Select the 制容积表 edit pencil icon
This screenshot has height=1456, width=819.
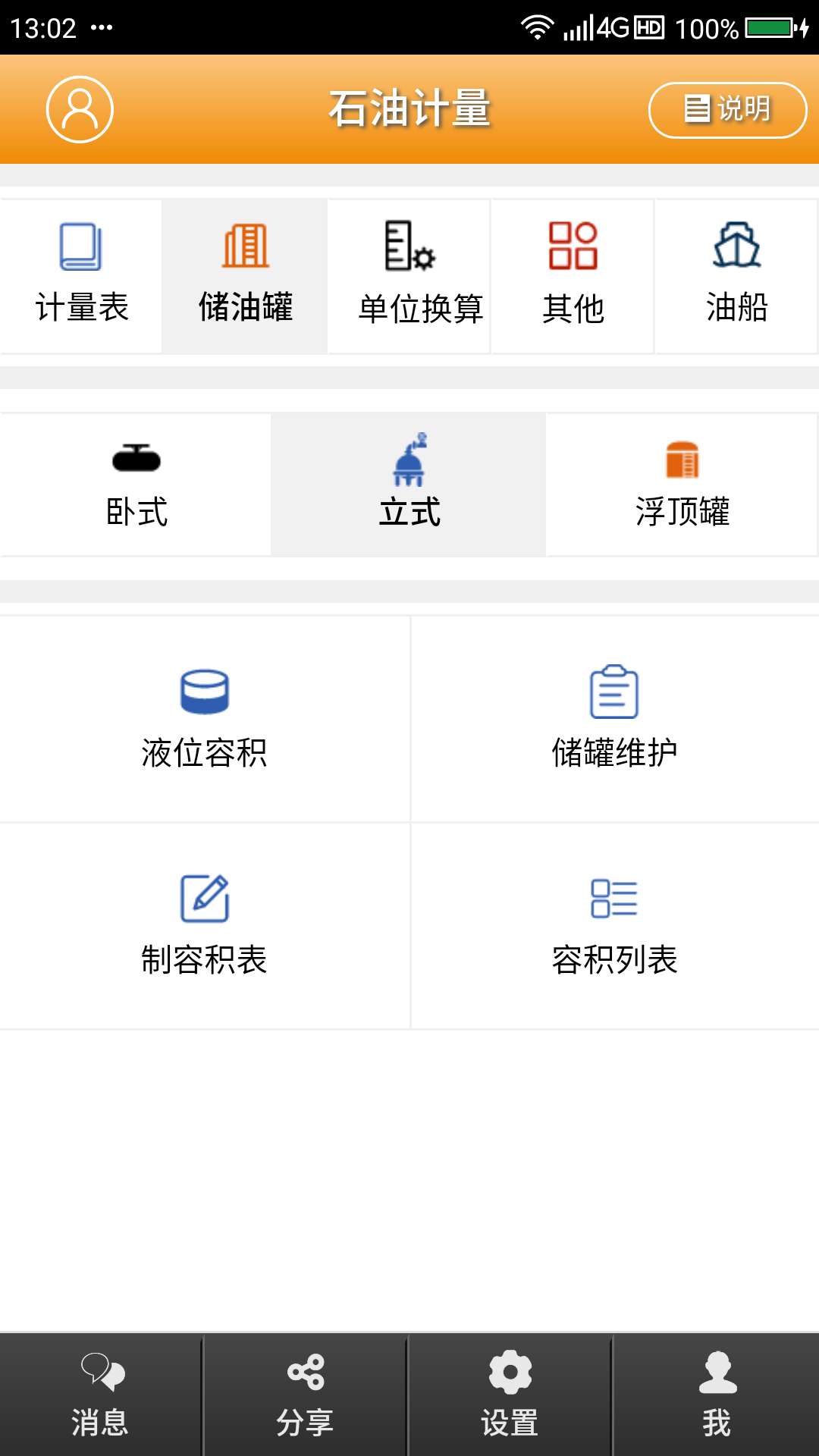click(x=205, y=899)
